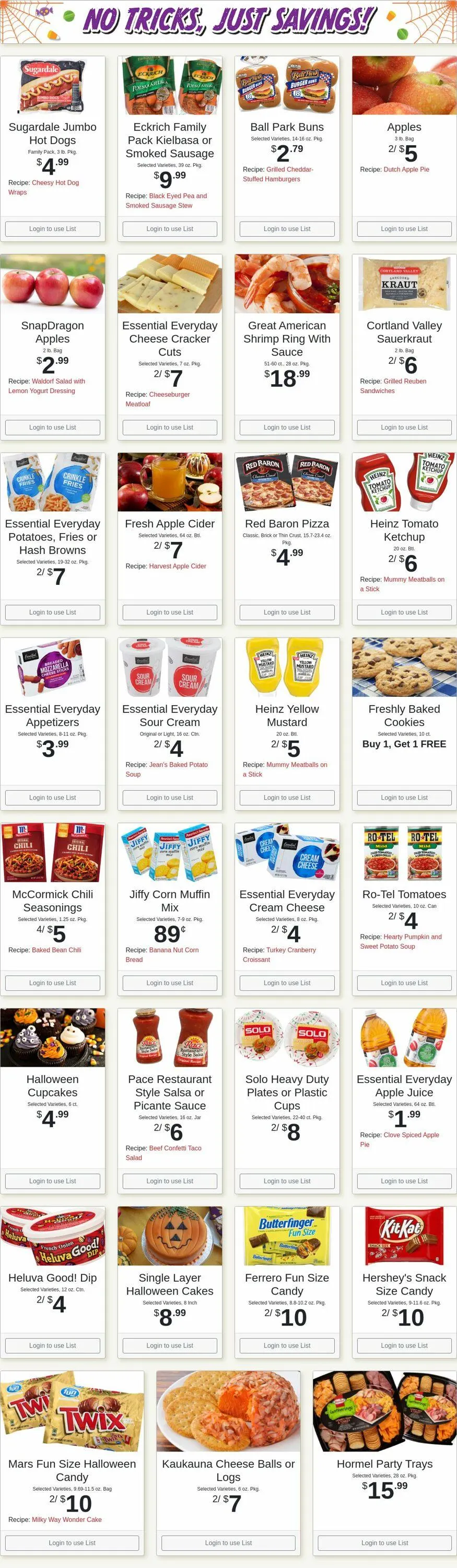This screenshot has width=457, height=1568.
Task: Open the Turkey Cranberry Croissant recipe
Action: click(291, 950)
